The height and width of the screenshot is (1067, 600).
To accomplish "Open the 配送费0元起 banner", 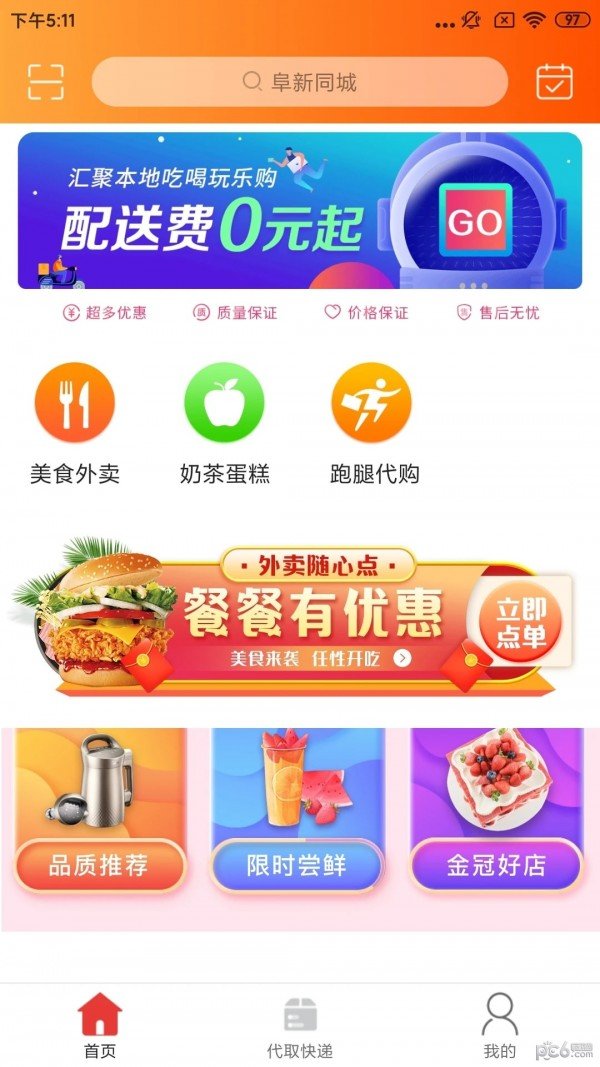I will point(300,211).
